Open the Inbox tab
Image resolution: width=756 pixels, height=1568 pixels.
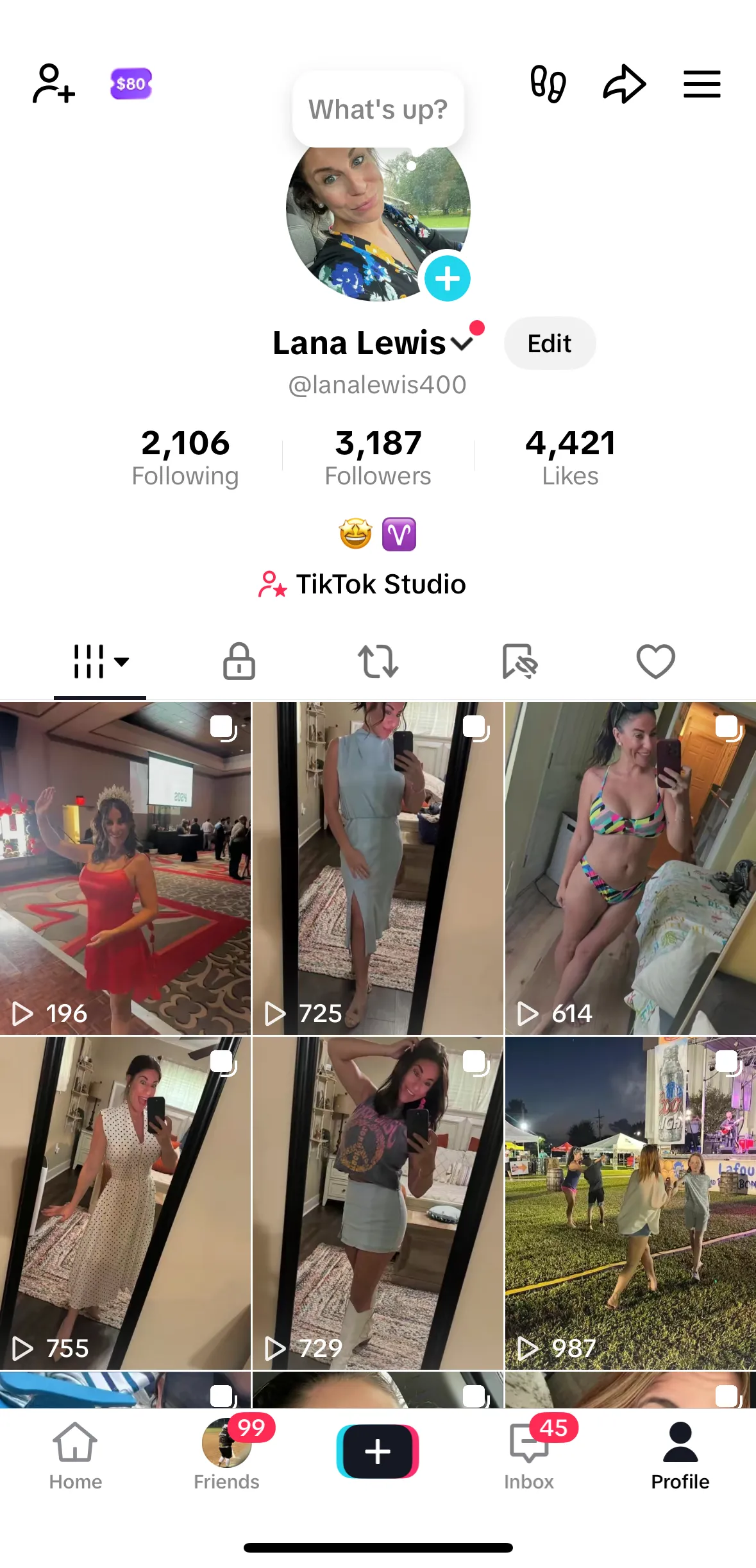pyautogui.click(x=529, y=1454)
